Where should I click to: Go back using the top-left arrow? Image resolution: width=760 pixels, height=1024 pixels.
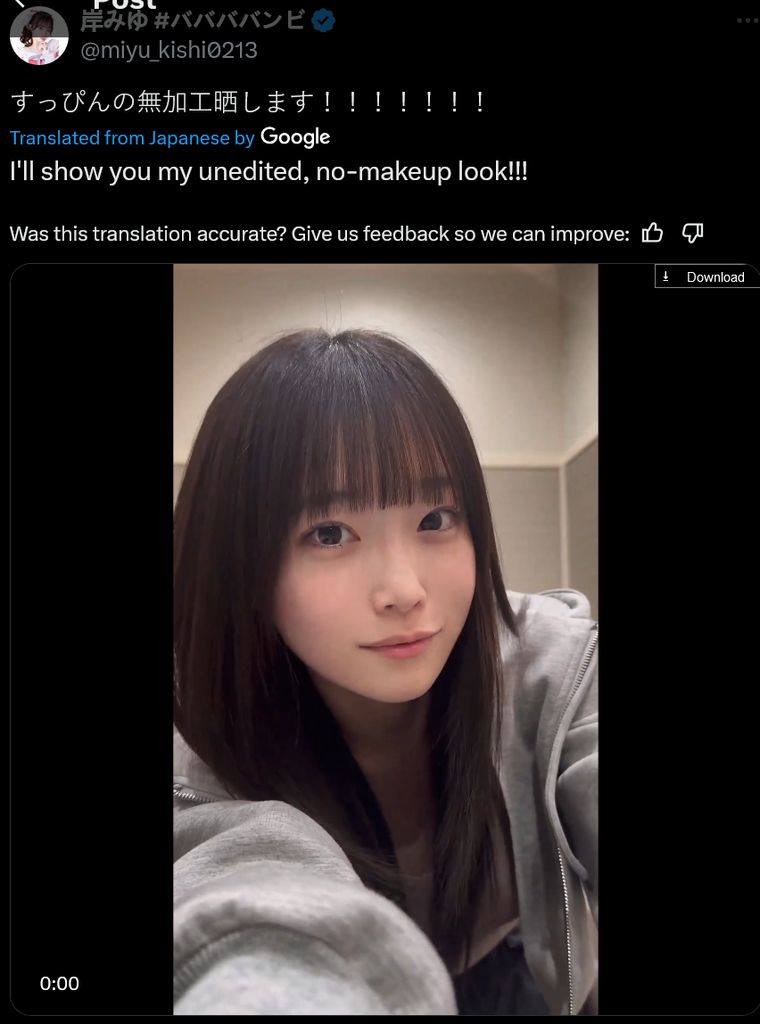pos(22,3)
